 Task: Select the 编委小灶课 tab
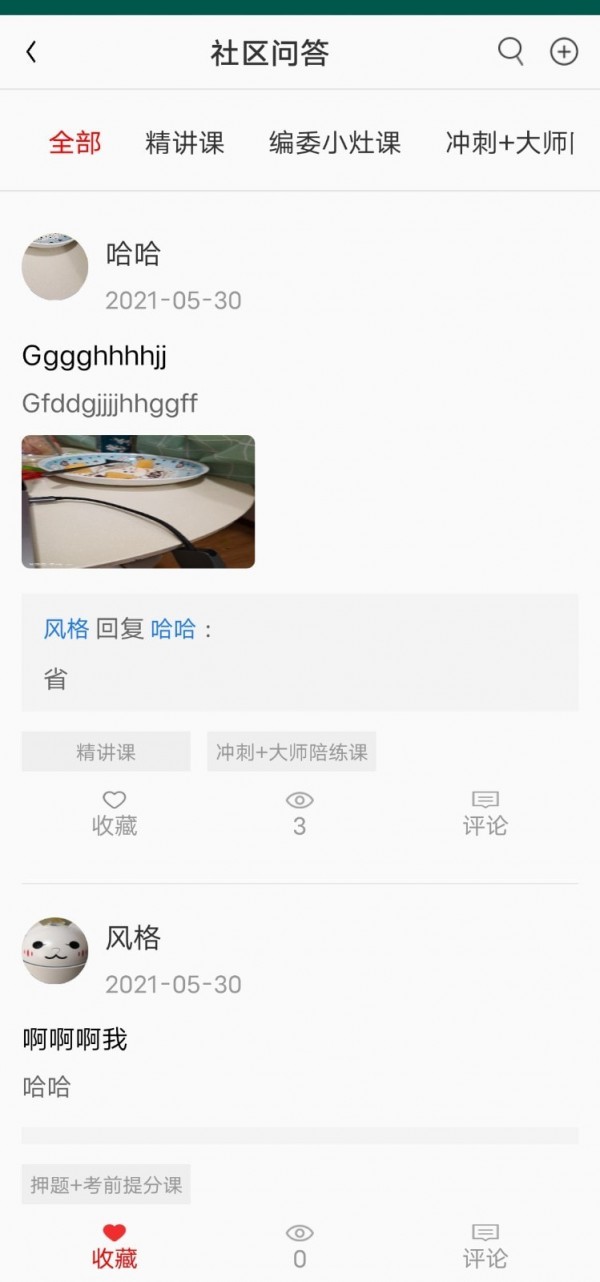point(335,143)
